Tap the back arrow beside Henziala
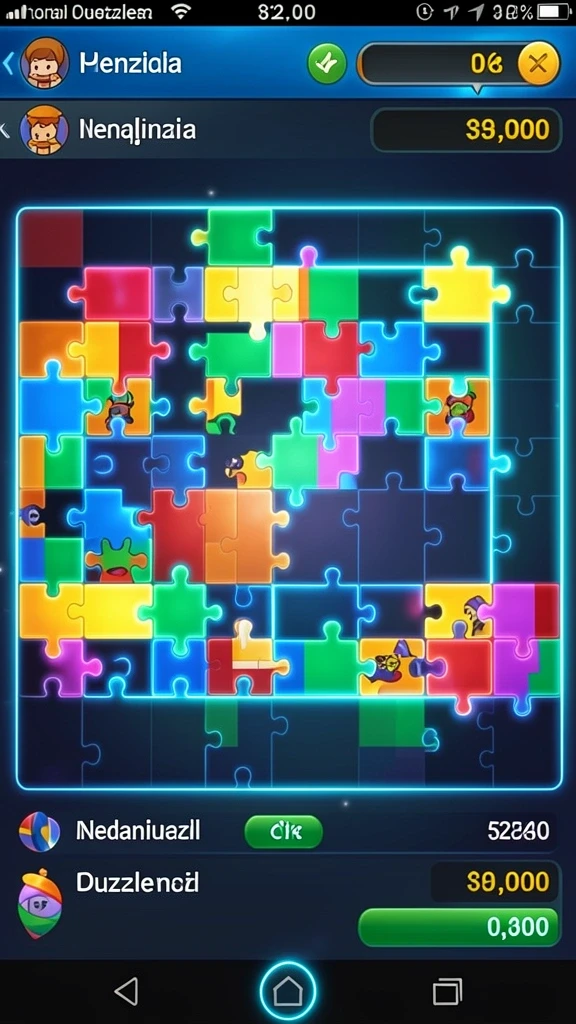 tap(8, 64)
